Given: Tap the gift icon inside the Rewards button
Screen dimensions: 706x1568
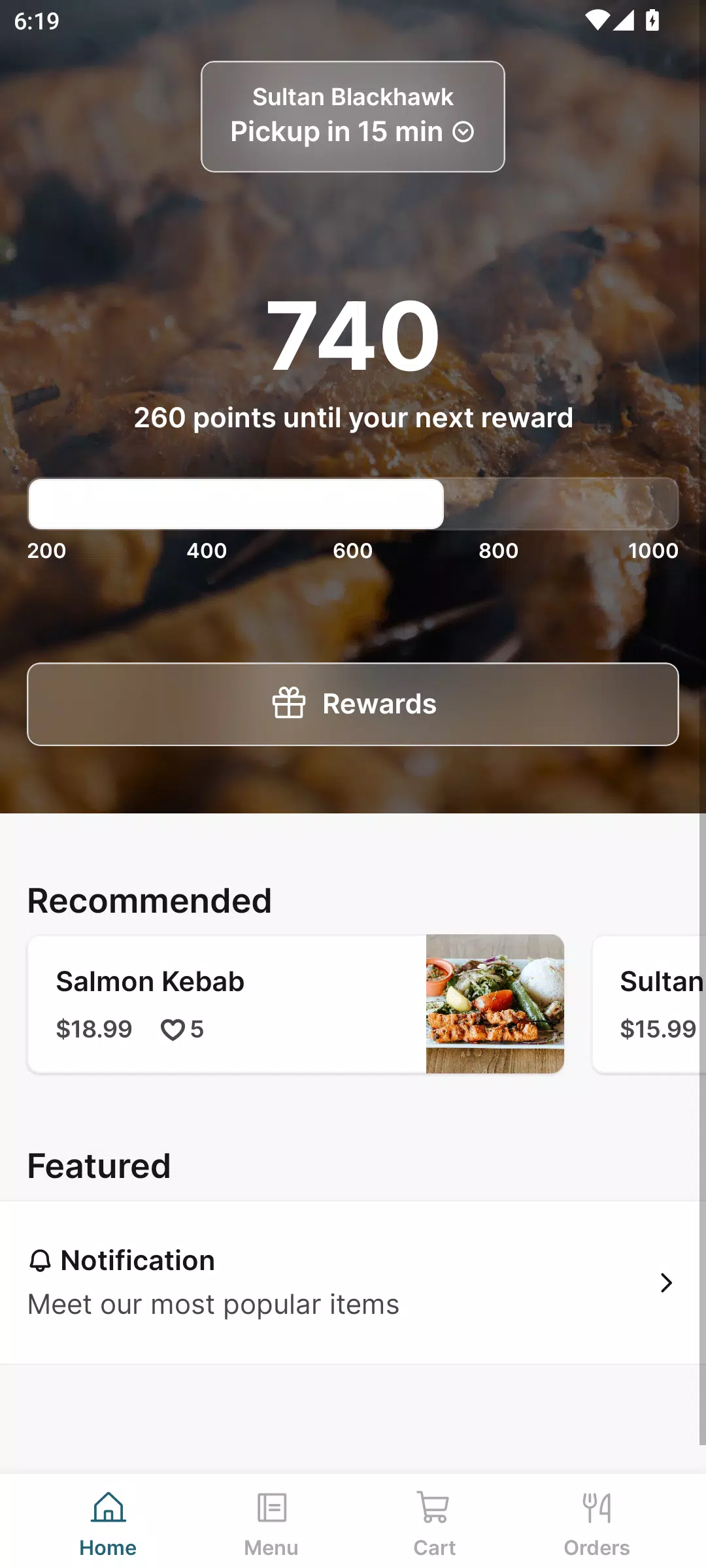Looking at the screenshot, I should (290, 704).
